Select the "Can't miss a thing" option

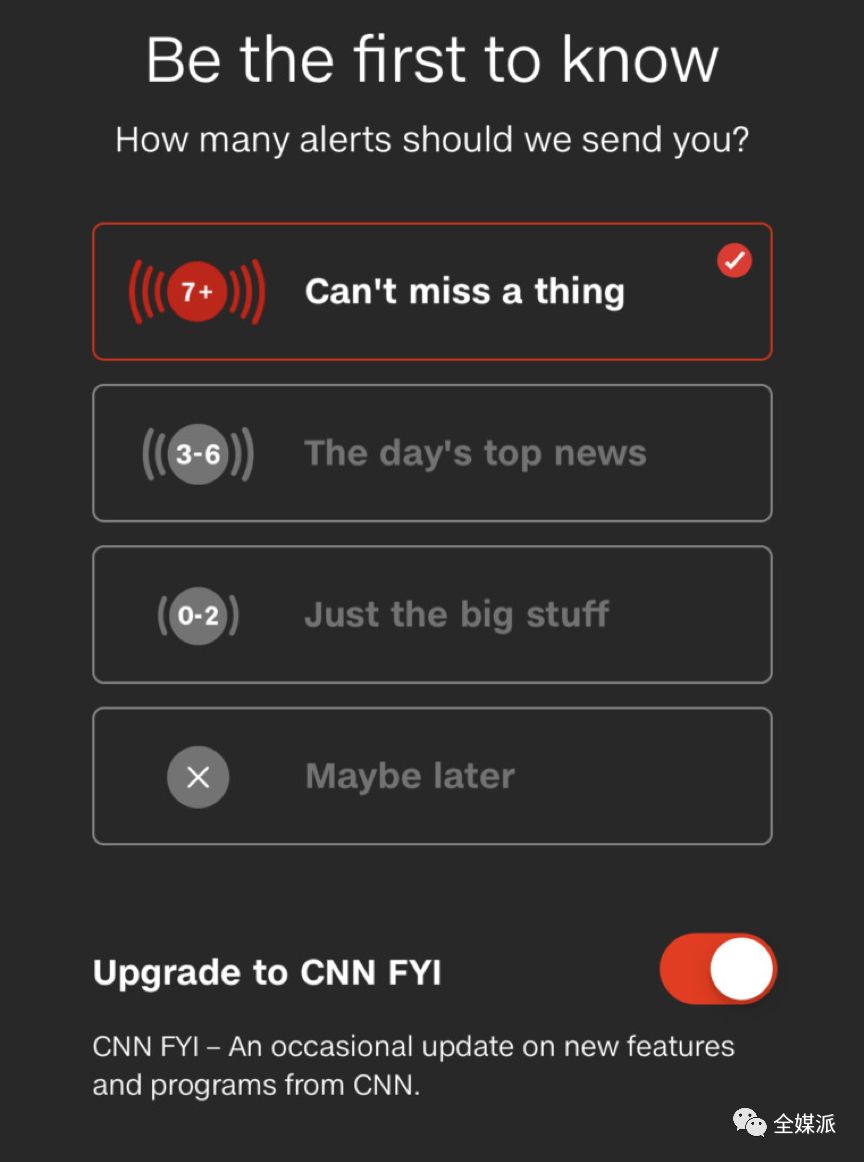point(432,291)
